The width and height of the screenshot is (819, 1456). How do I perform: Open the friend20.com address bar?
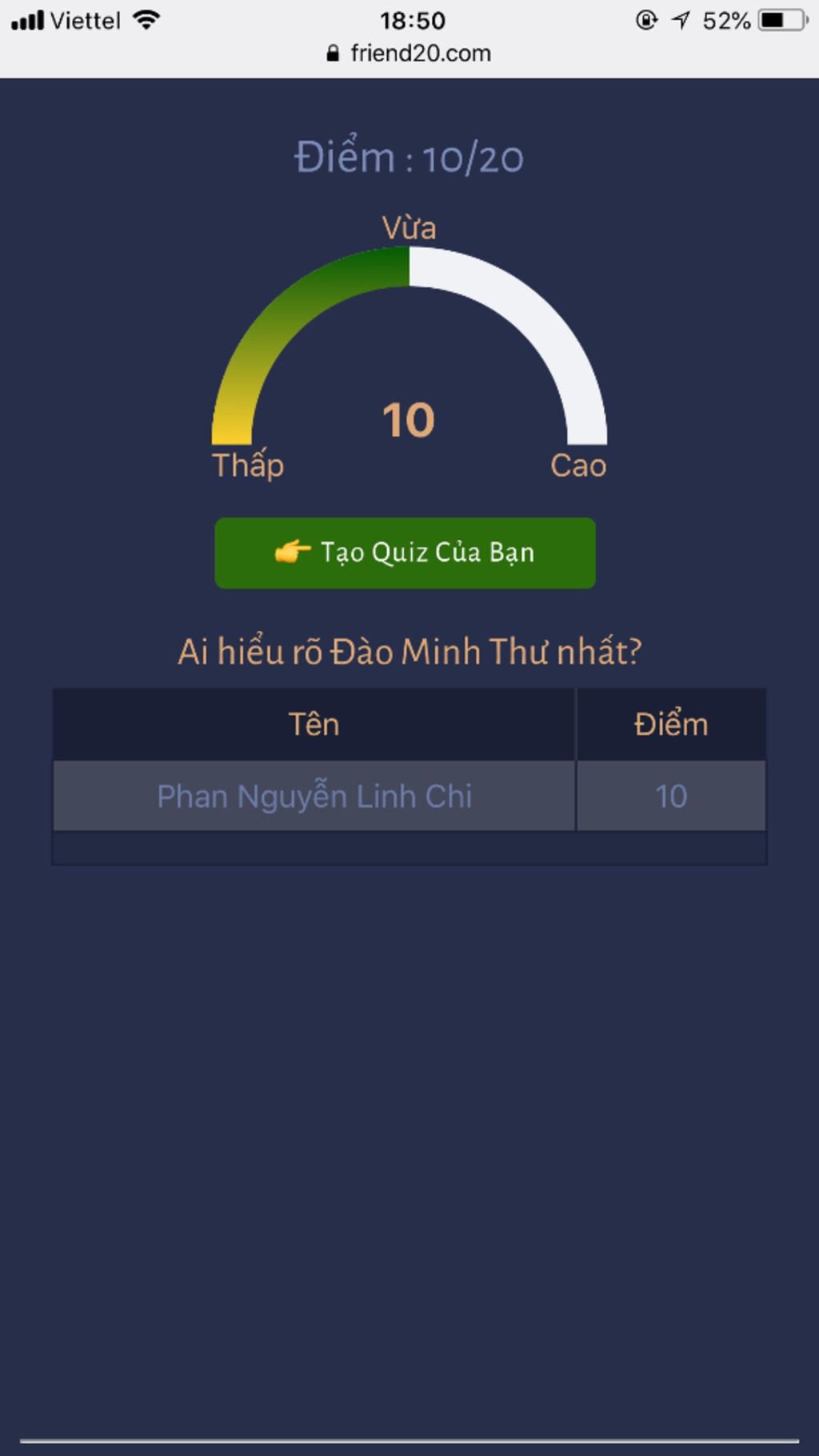coord(409,54)
